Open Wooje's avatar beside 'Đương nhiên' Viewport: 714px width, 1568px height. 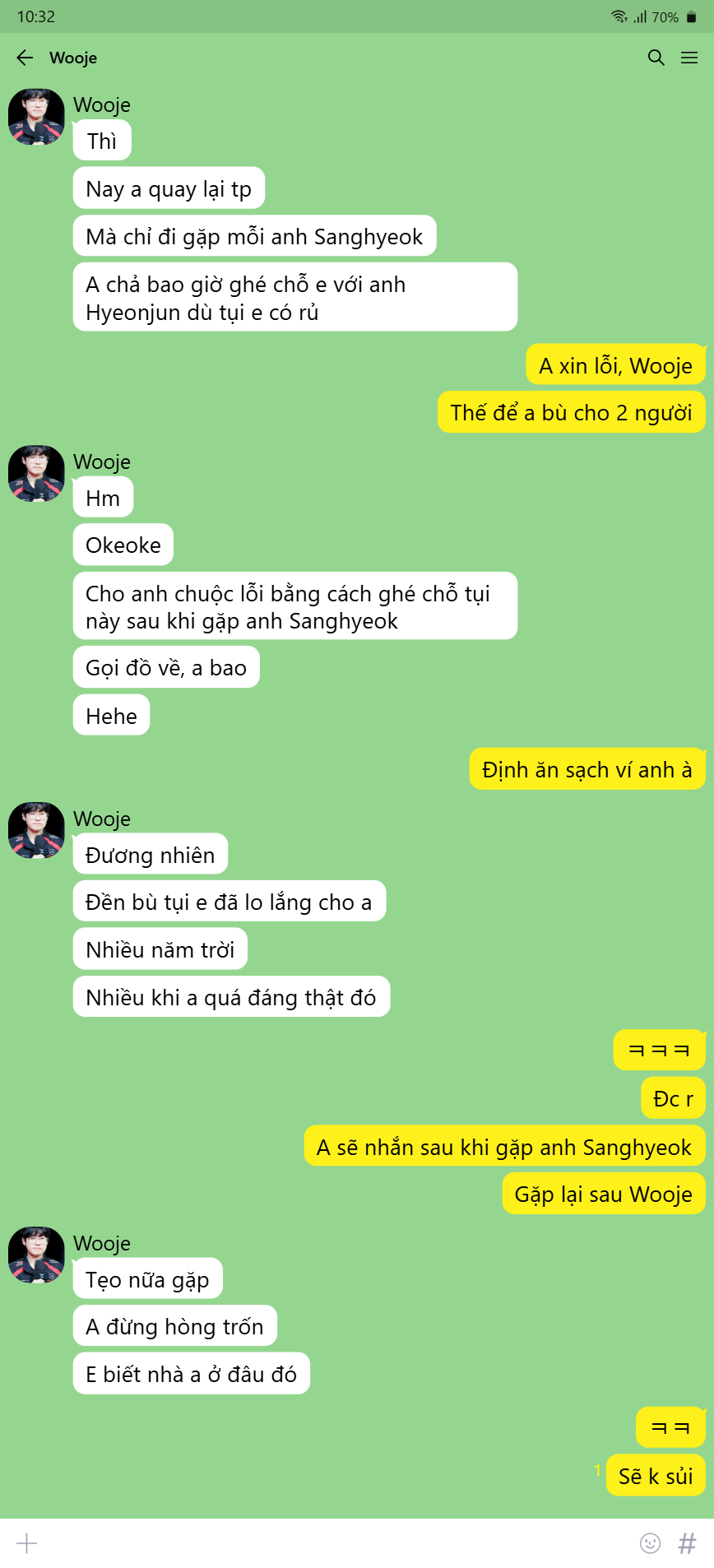(x=36, y=831)
